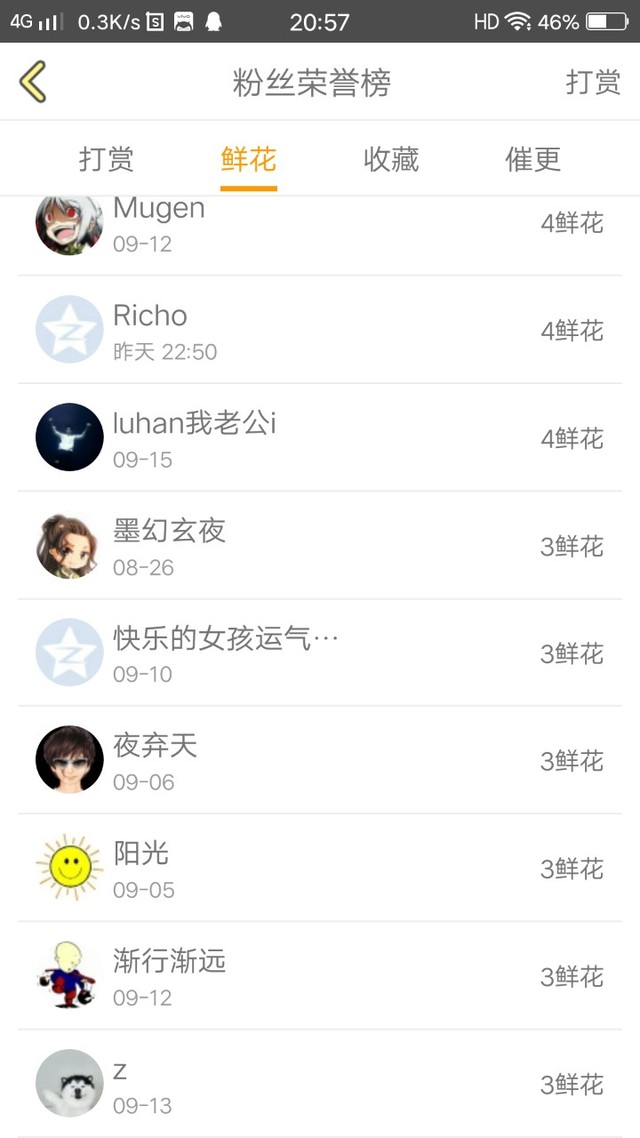Open Mugen's fan entry
Screen dimensions: 640x1138
[x=320, y=225]
